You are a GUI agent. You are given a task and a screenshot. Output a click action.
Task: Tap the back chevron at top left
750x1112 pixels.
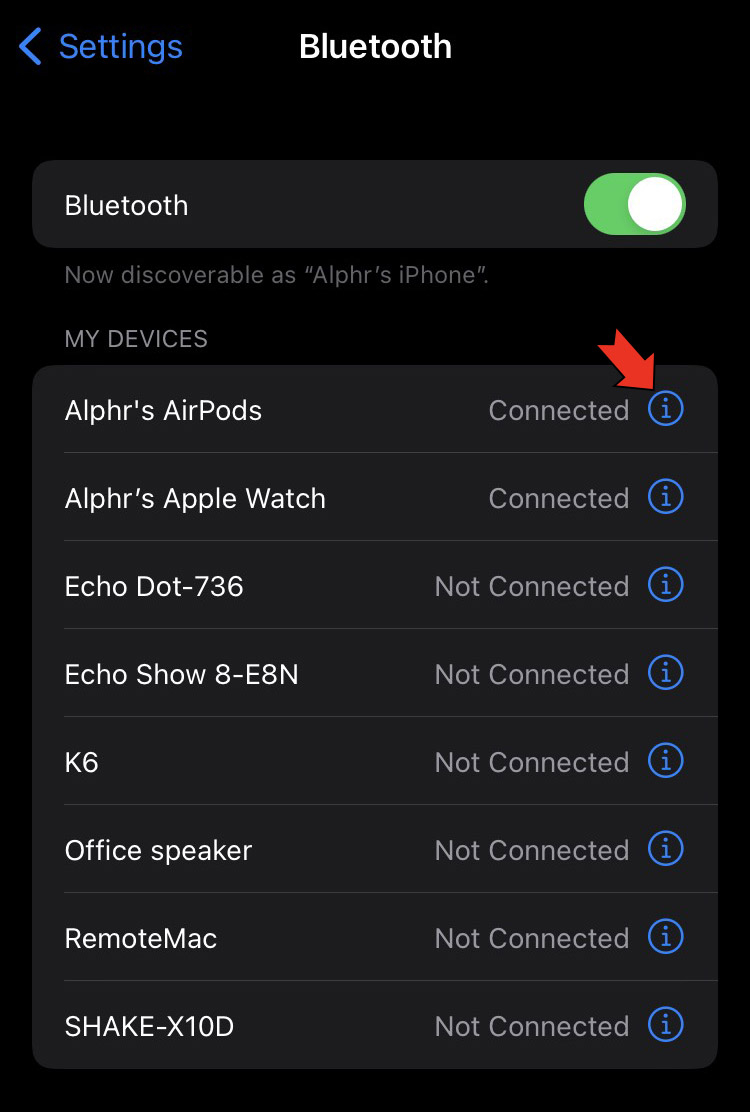29,46
